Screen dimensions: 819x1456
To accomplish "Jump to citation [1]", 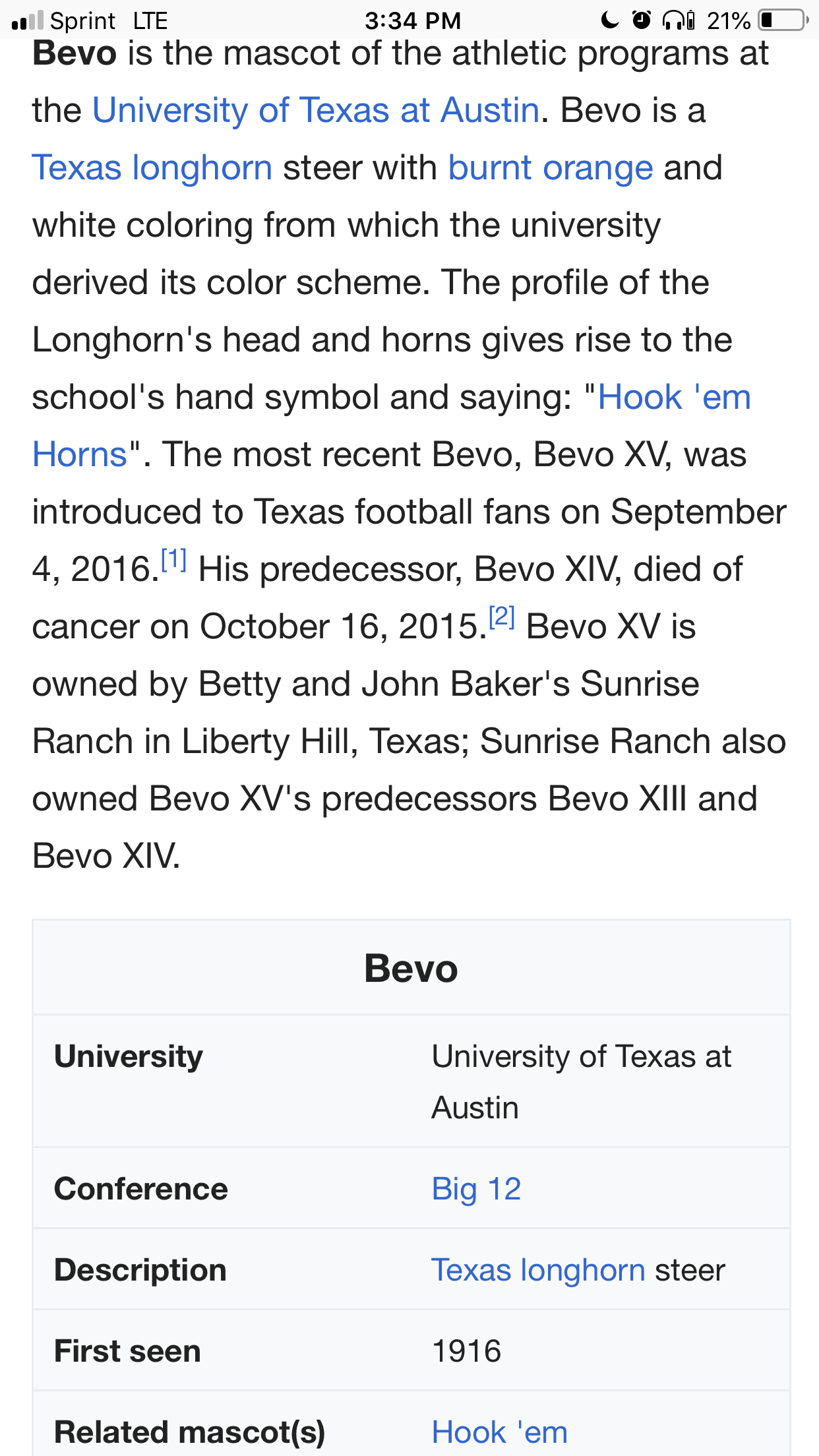I will point(174,560).
